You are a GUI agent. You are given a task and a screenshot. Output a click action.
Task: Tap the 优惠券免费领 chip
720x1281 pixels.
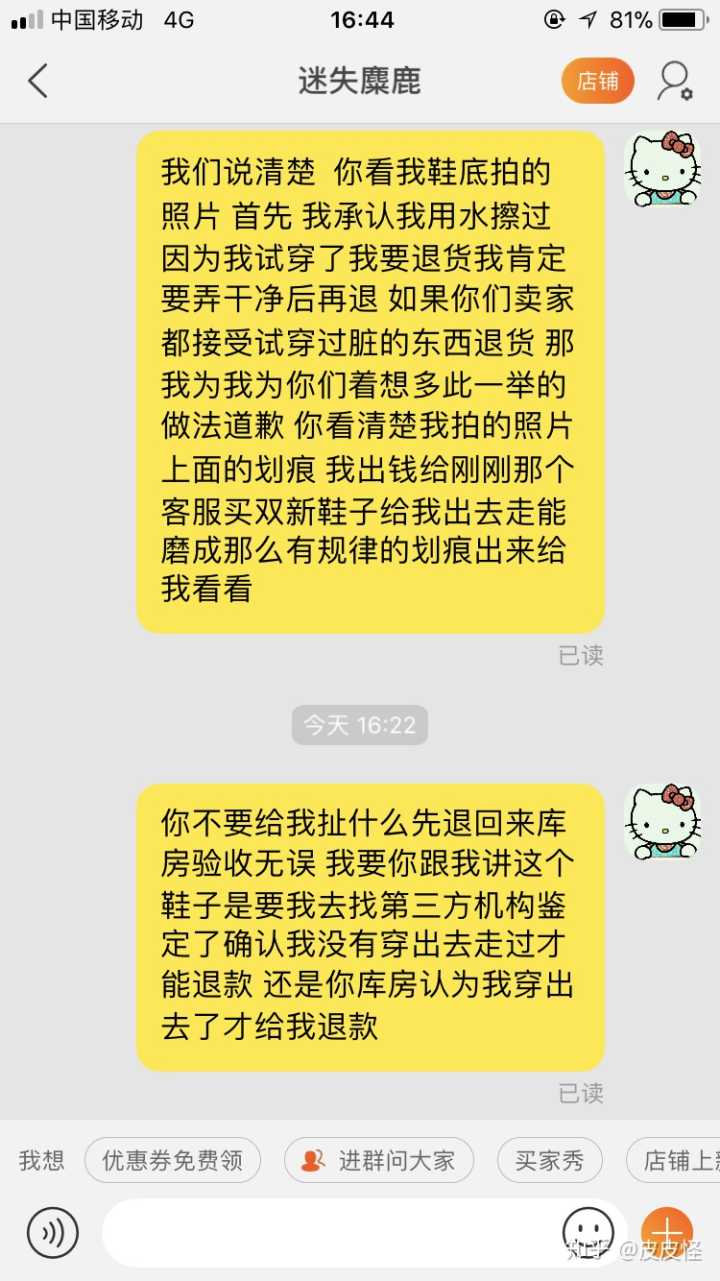point(173,1160)
